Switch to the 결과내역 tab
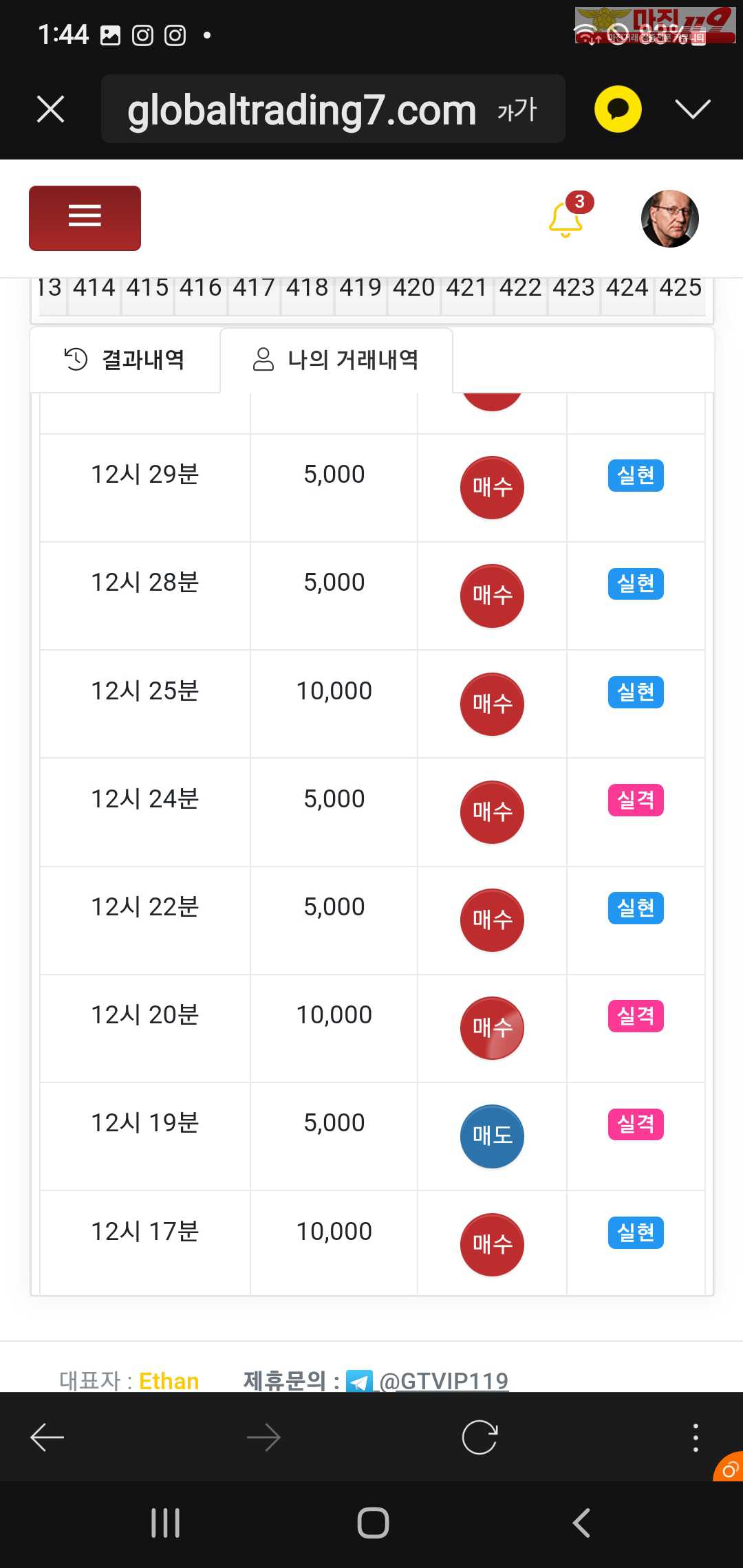The image size is (743, 1568). click(125, 360)
